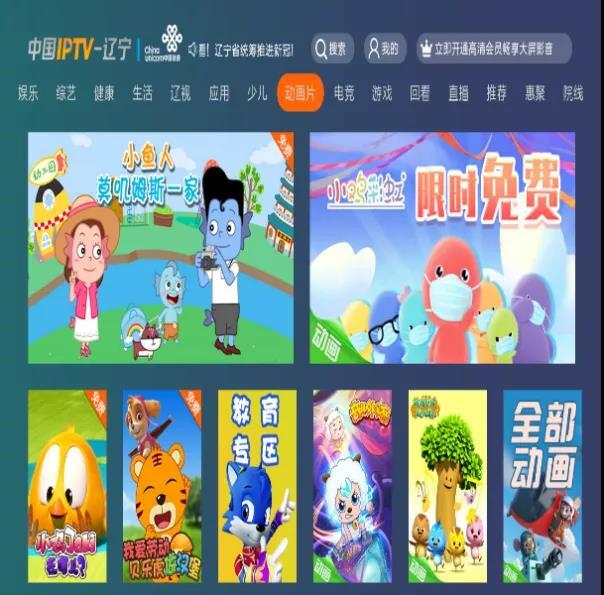Viewport: 604px width, 595px height.
Task: Select the 健康 tab
Action: tap(104, 94)
